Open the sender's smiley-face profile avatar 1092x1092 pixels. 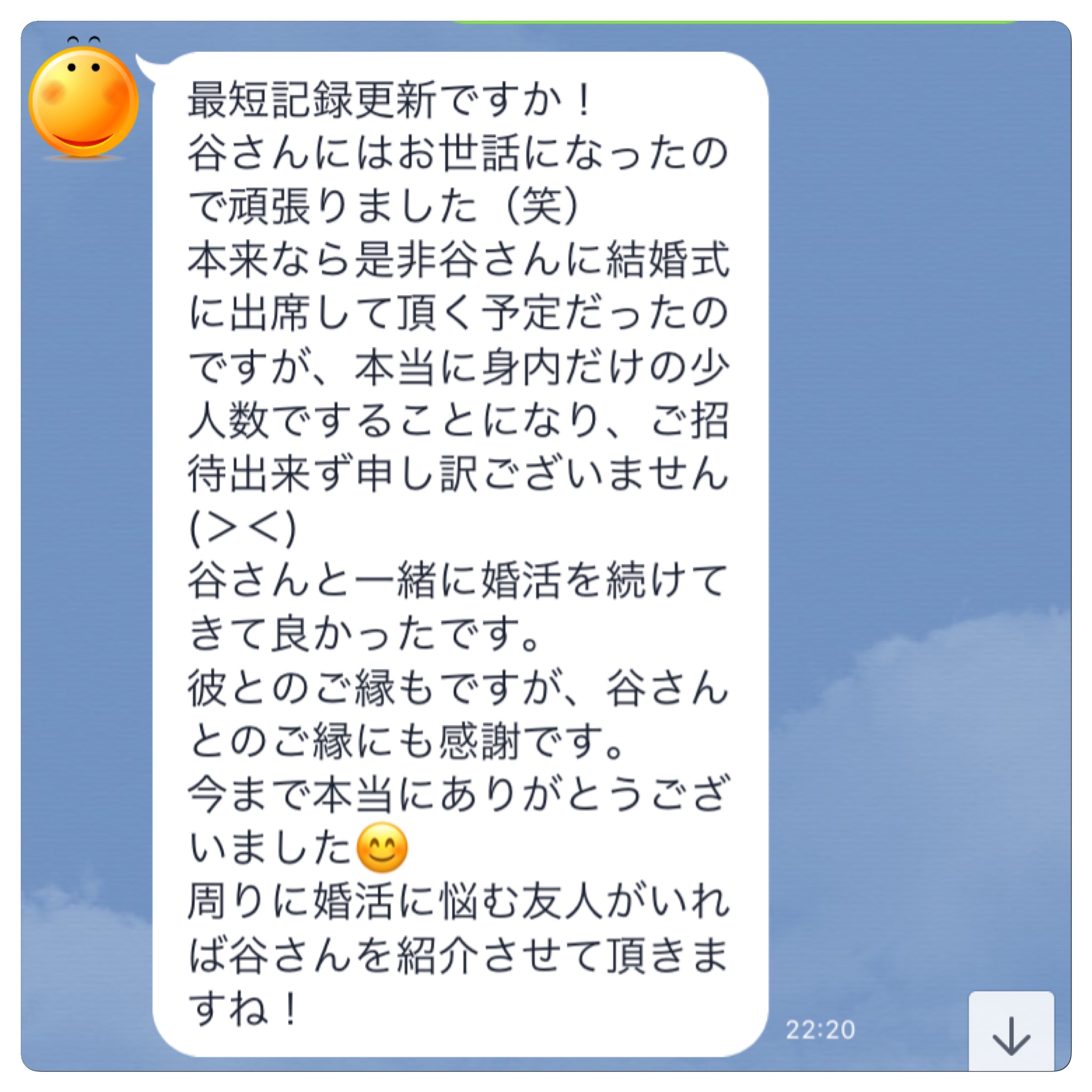(83, 102)
